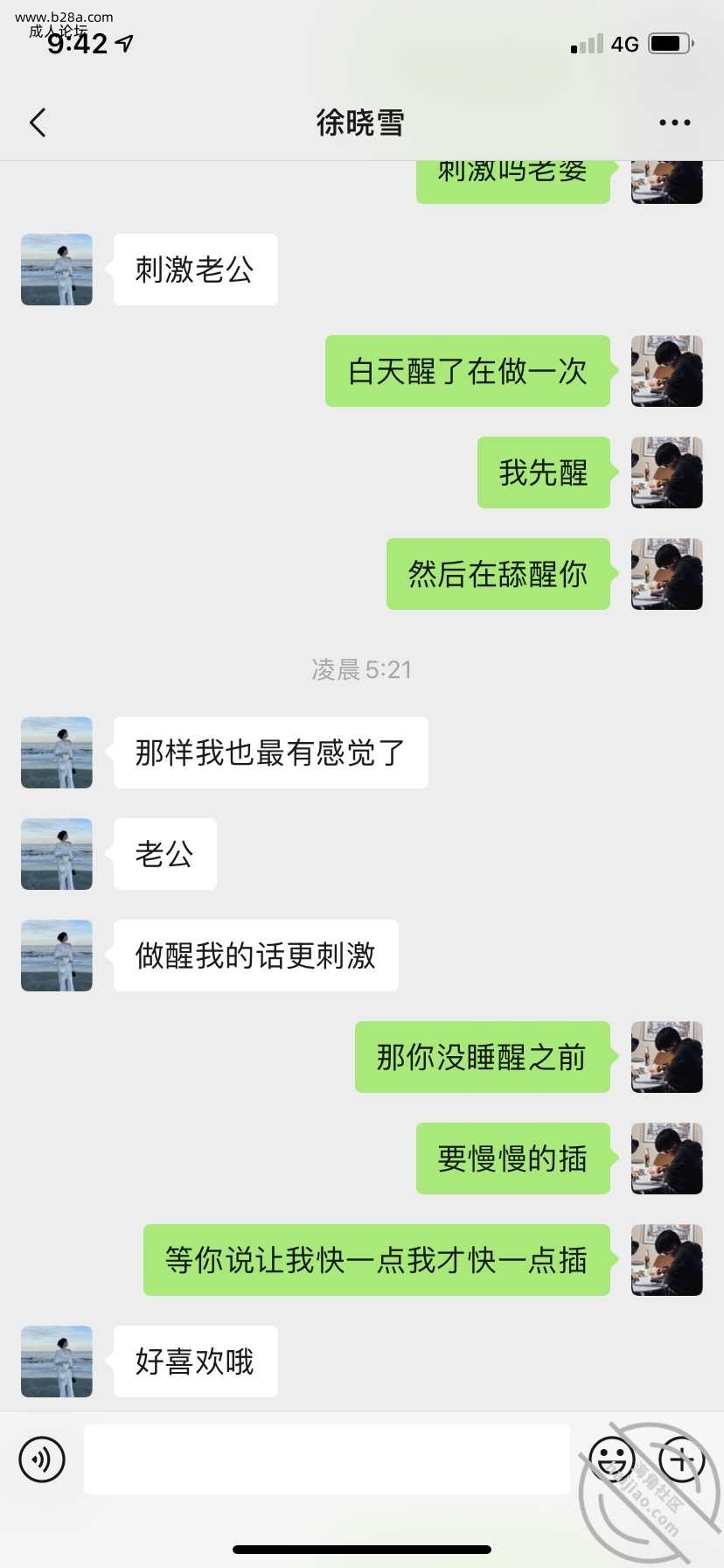
Task: Open the plus attachment menu
Action: coord(681,1459)
